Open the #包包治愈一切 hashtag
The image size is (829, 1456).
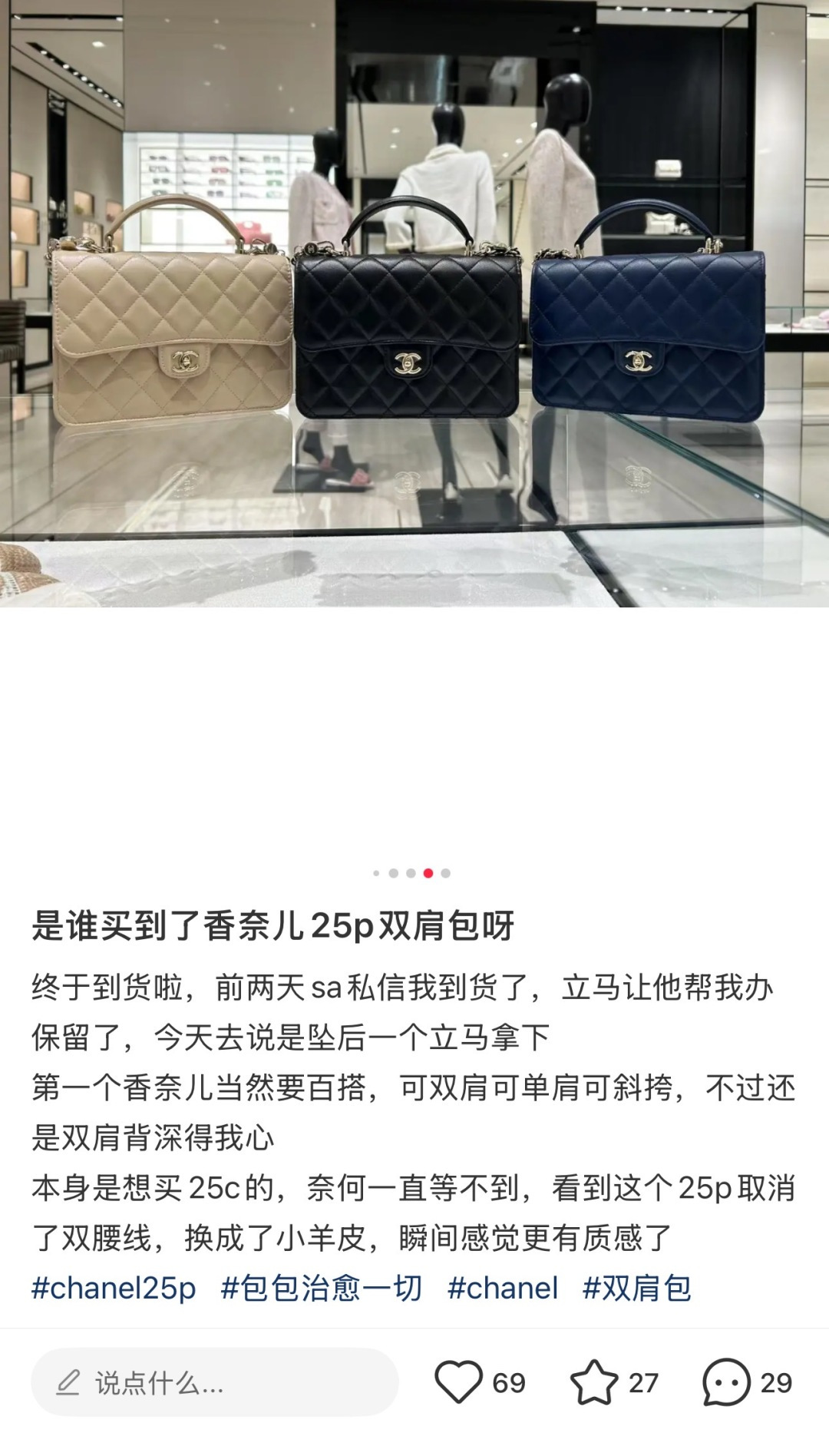[x=322, y=1288]
